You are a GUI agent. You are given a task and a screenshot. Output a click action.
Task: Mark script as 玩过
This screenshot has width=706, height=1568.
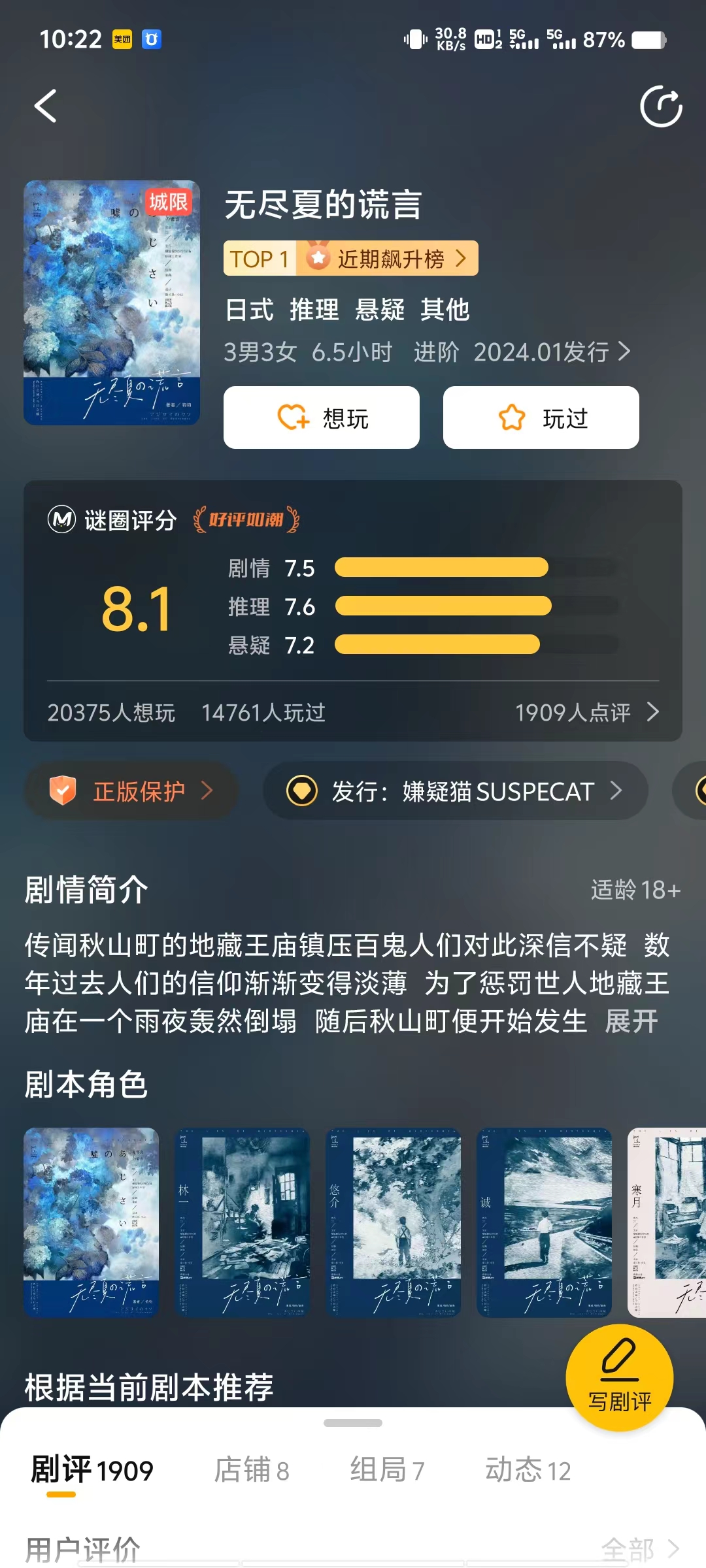pyautogui.click(x=541, y=417)
